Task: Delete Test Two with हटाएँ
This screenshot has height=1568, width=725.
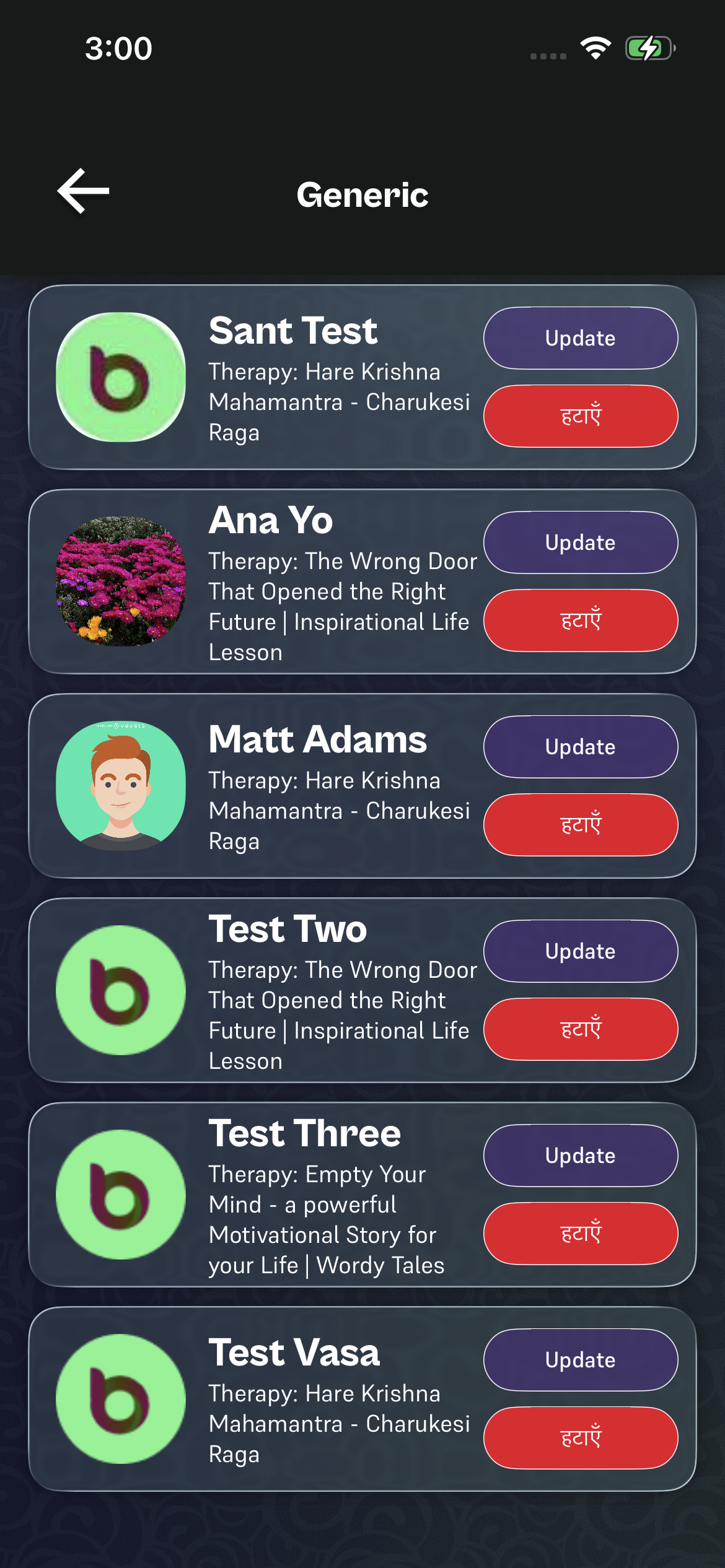Action: tap(581, 1029)
